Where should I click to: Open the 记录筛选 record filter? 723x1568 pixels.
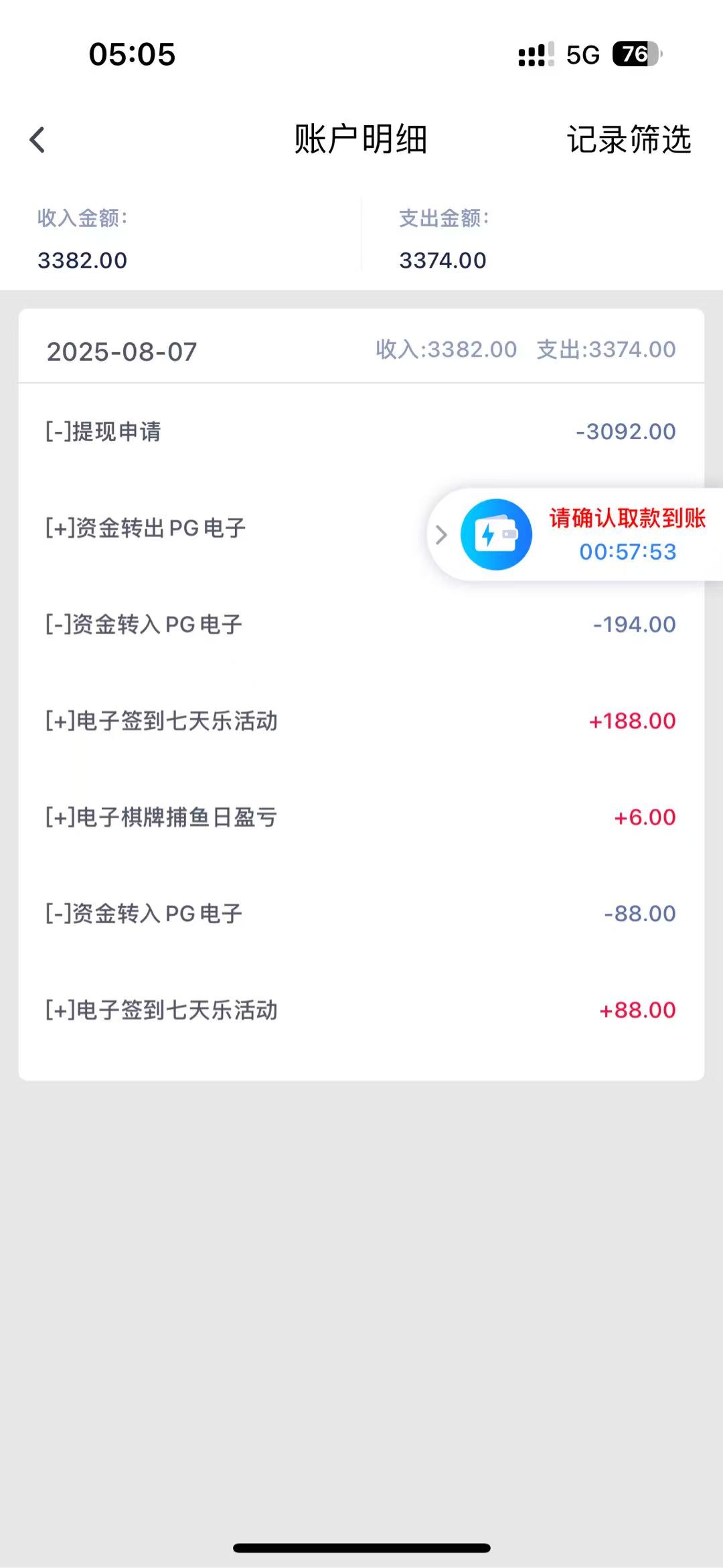pos(629,140)
